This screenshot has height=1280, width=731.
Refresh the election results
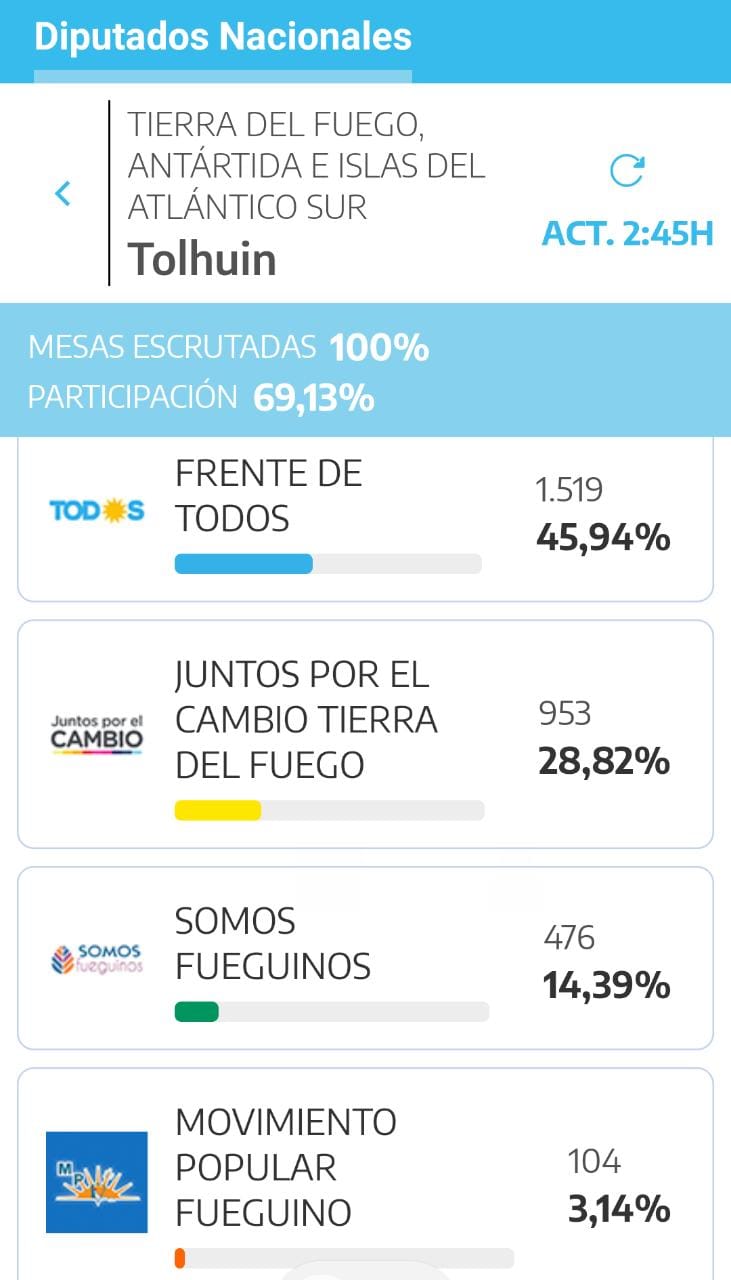(x=627, y=171)
